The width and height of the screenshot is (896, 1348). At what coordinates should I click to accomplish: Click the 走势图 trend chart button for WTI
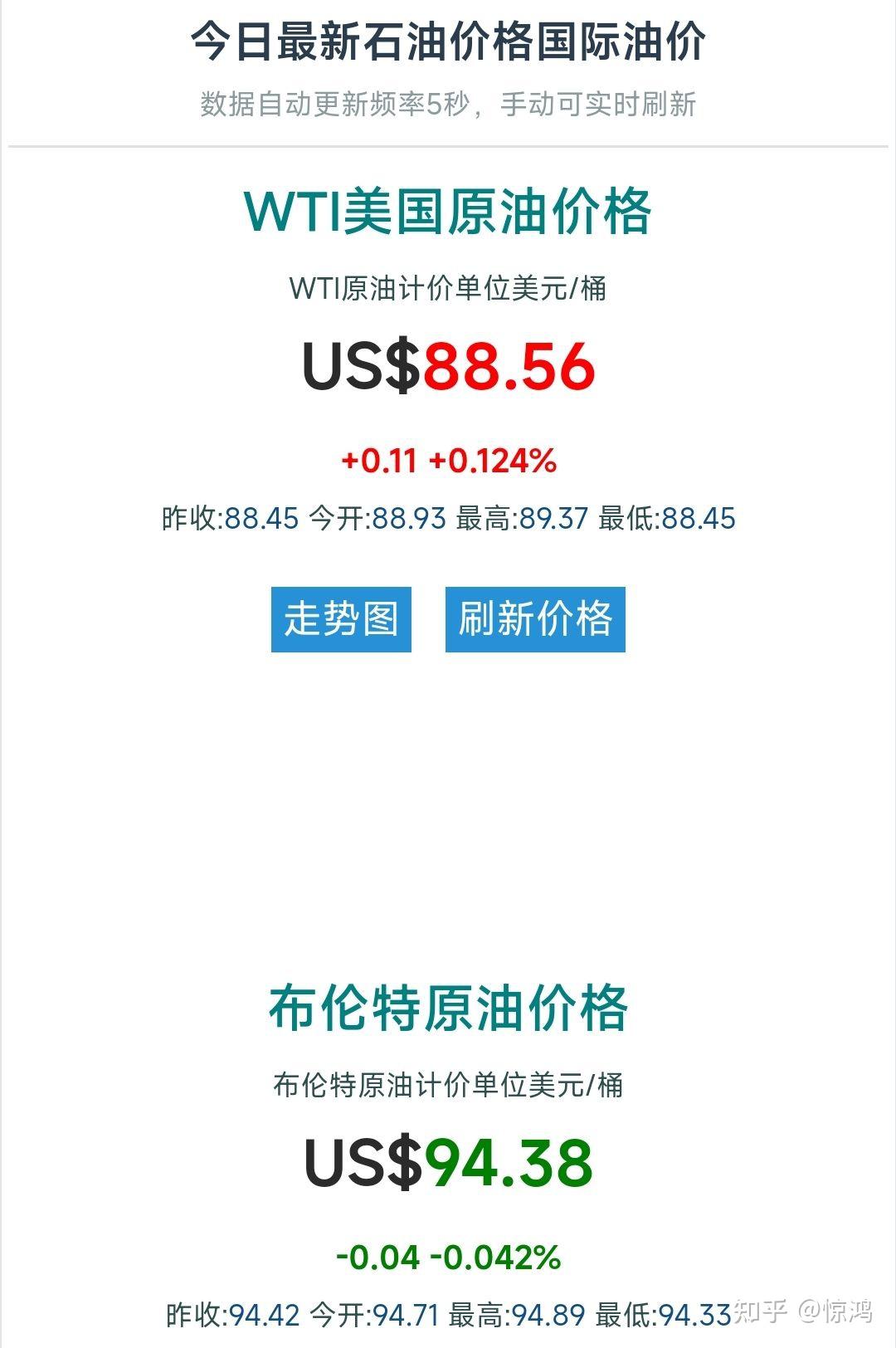[x=341, y=618]
